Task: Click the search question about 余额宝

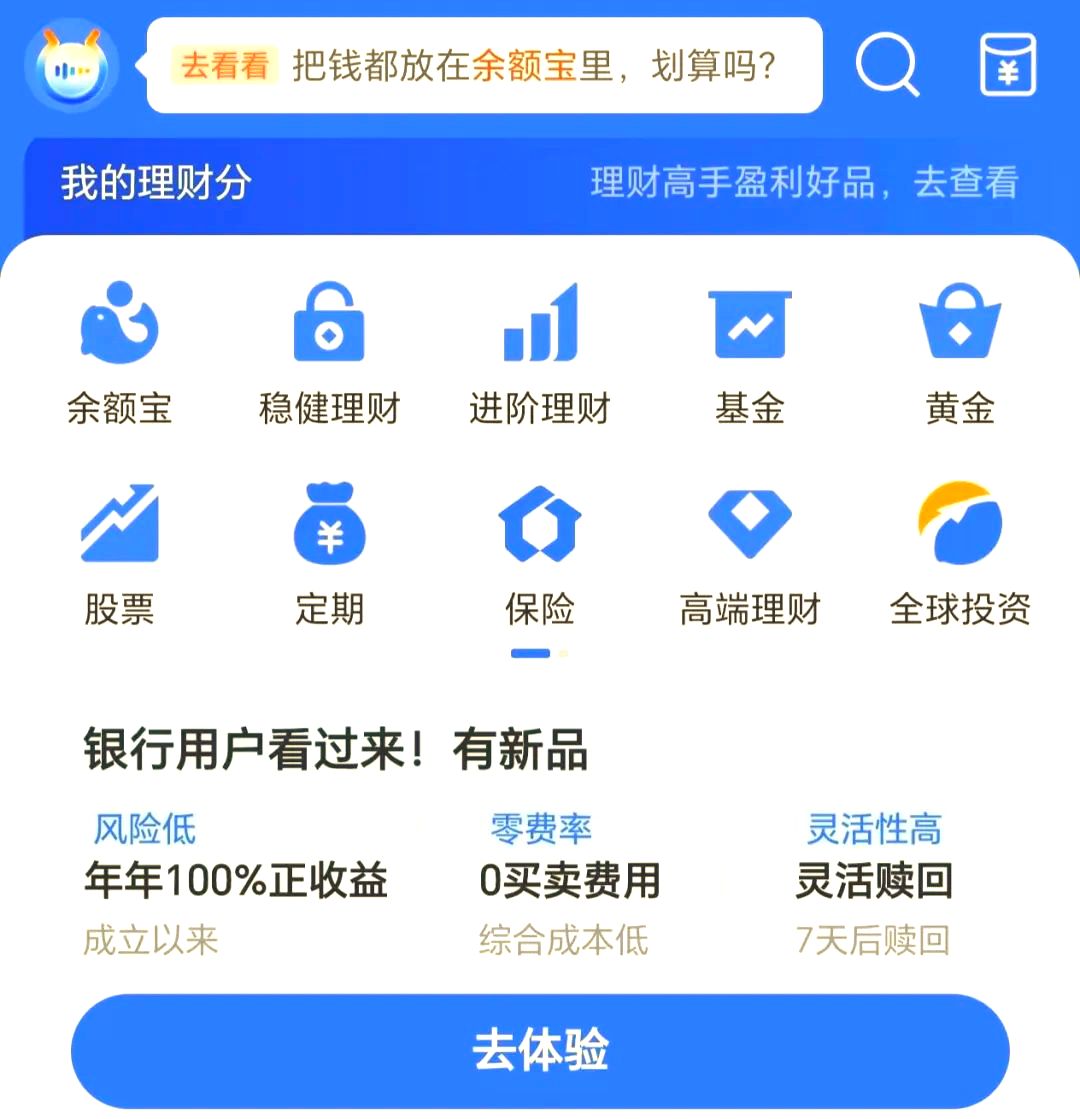Action: pyautogui.click(x=530, y=66)
